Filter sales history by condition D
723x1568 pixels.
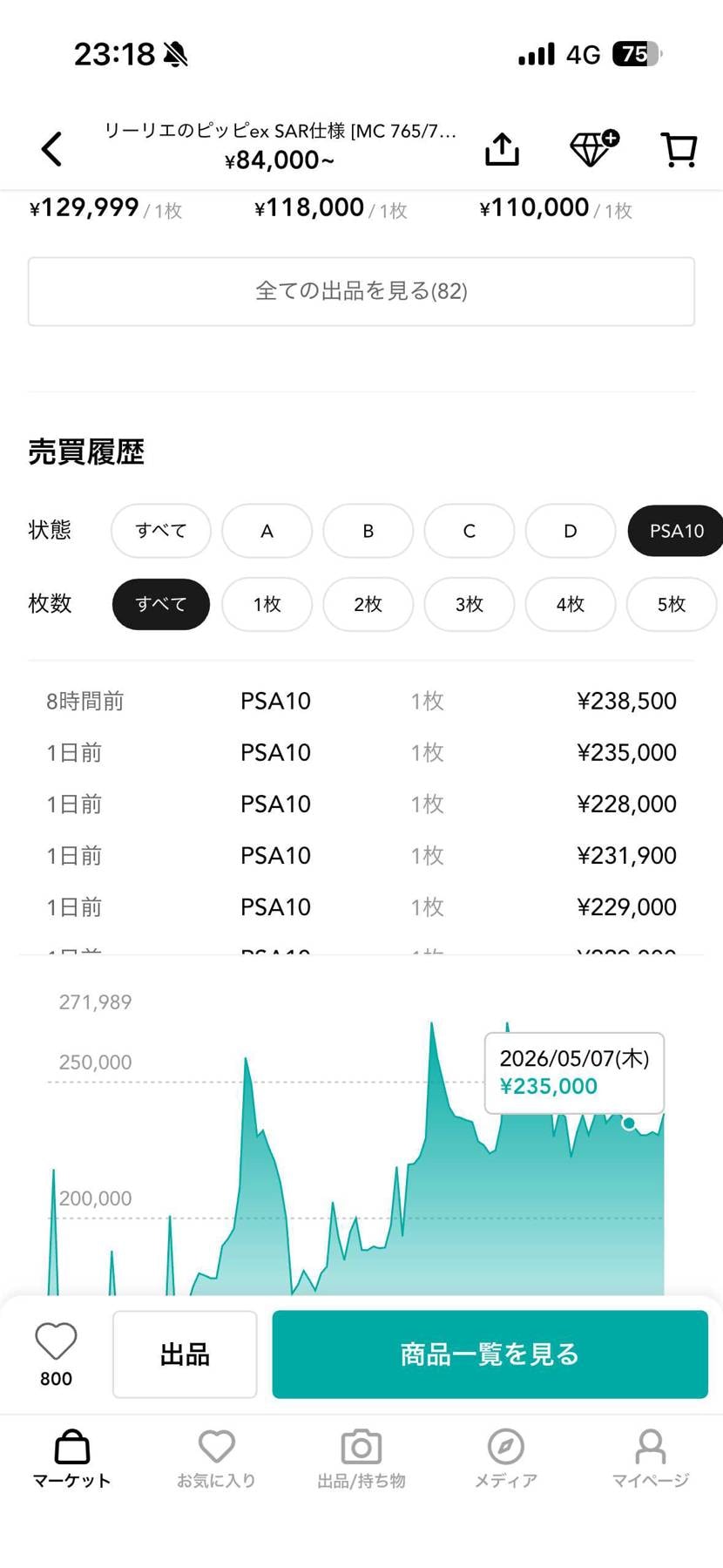(570, 531)
